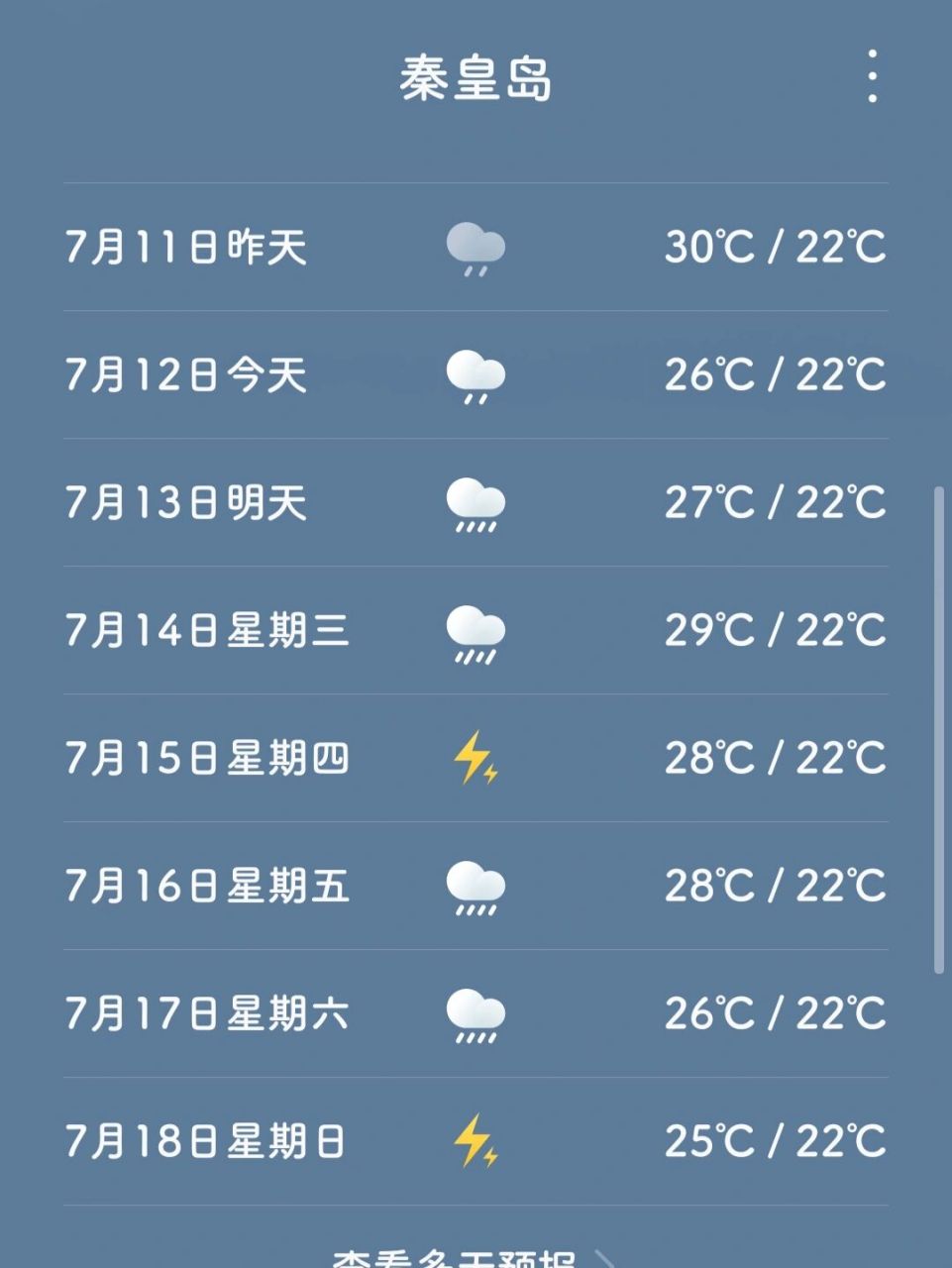Select the lightning icon for 7月15日星期四
952x1268 pixels.
[474, 759]
